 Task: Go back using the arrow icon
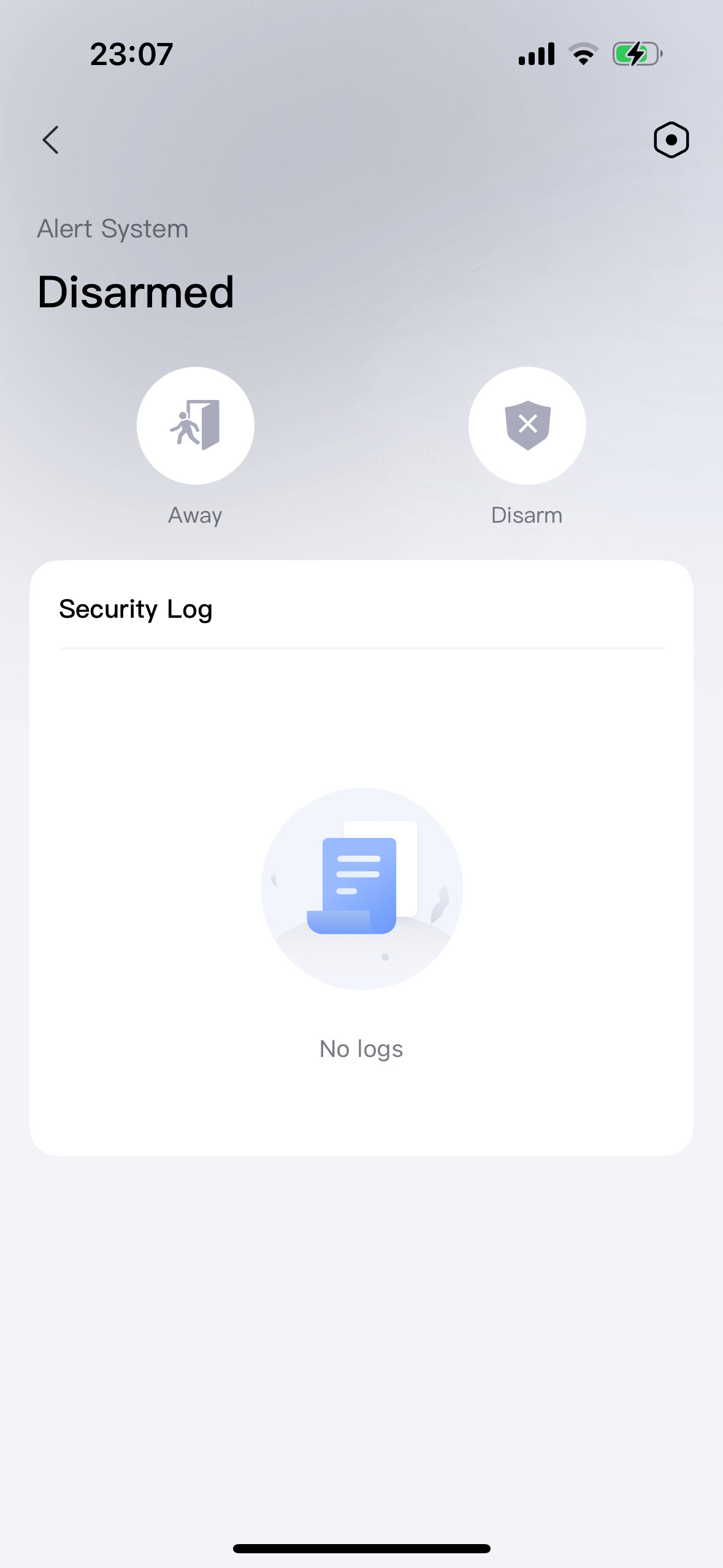click(x=51, y=140)
